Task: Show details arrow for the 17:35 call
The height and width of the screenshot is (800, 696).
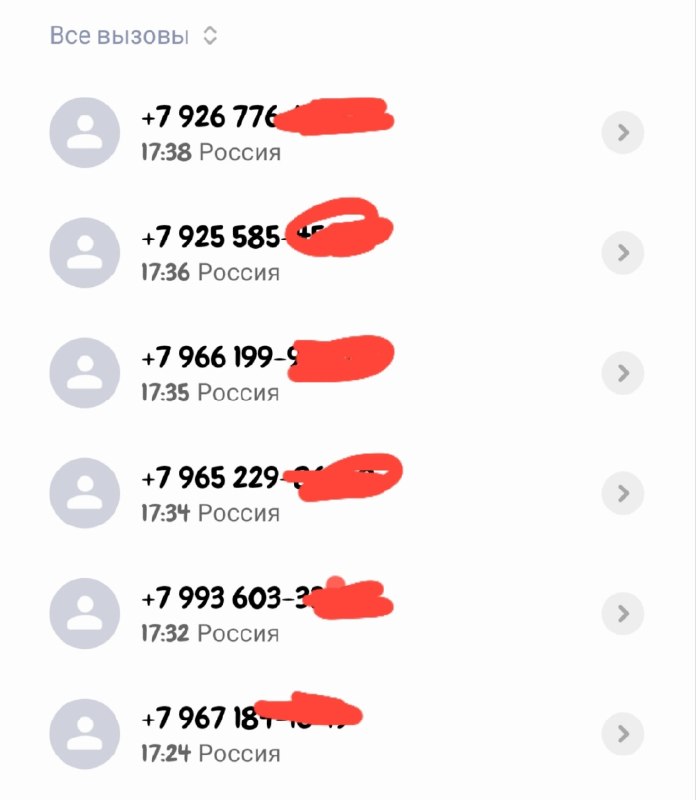Action: [623, 373]
